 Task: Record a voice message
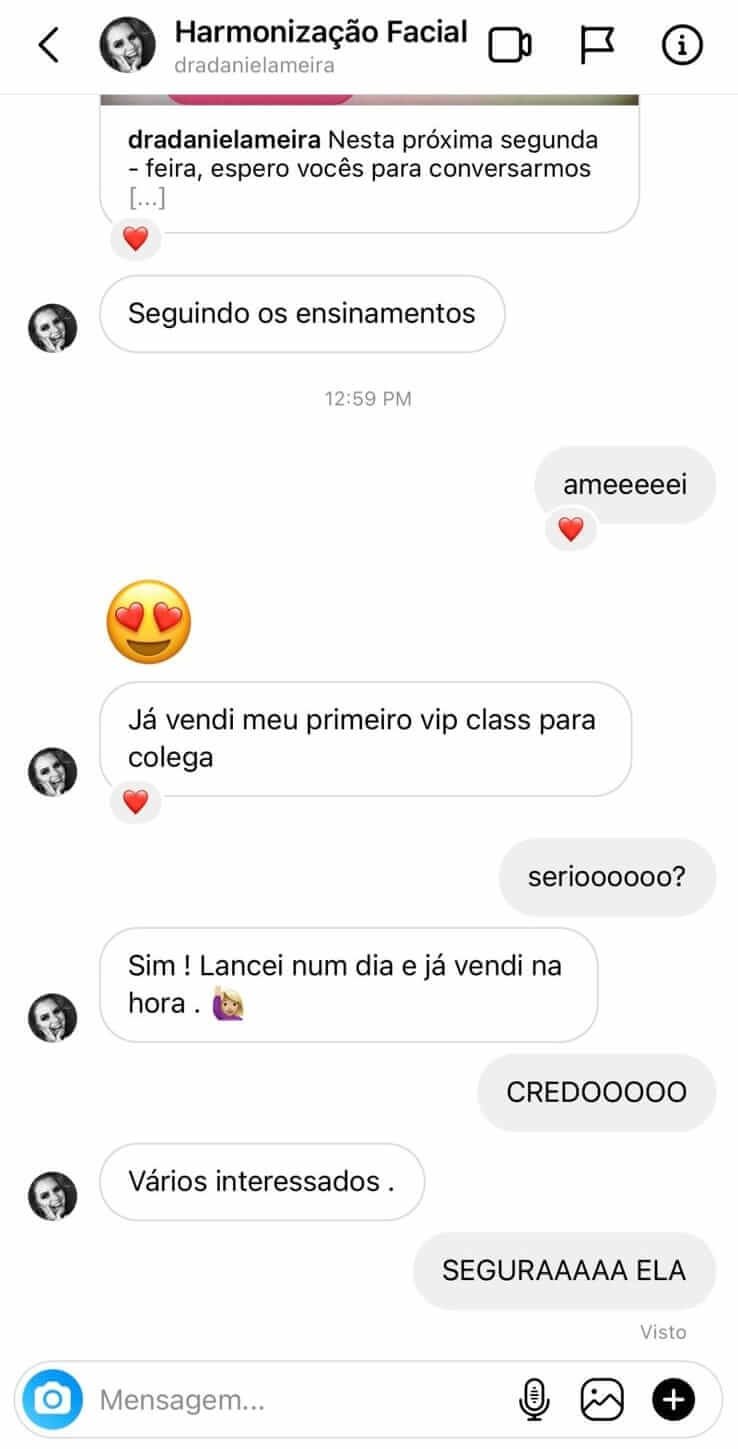click(x=534, y=1399)
